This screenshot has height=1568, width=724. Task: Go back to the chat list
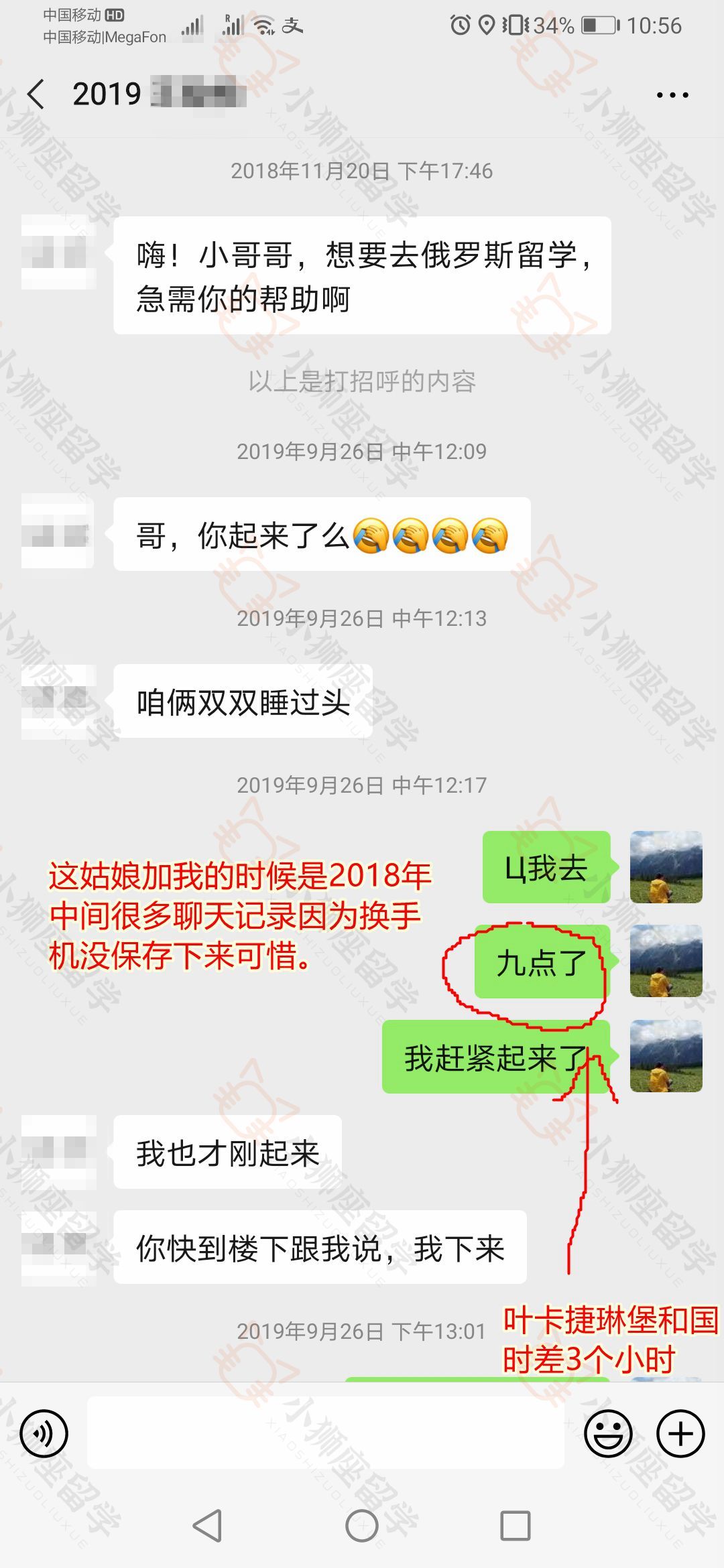[x=37, y=94]
